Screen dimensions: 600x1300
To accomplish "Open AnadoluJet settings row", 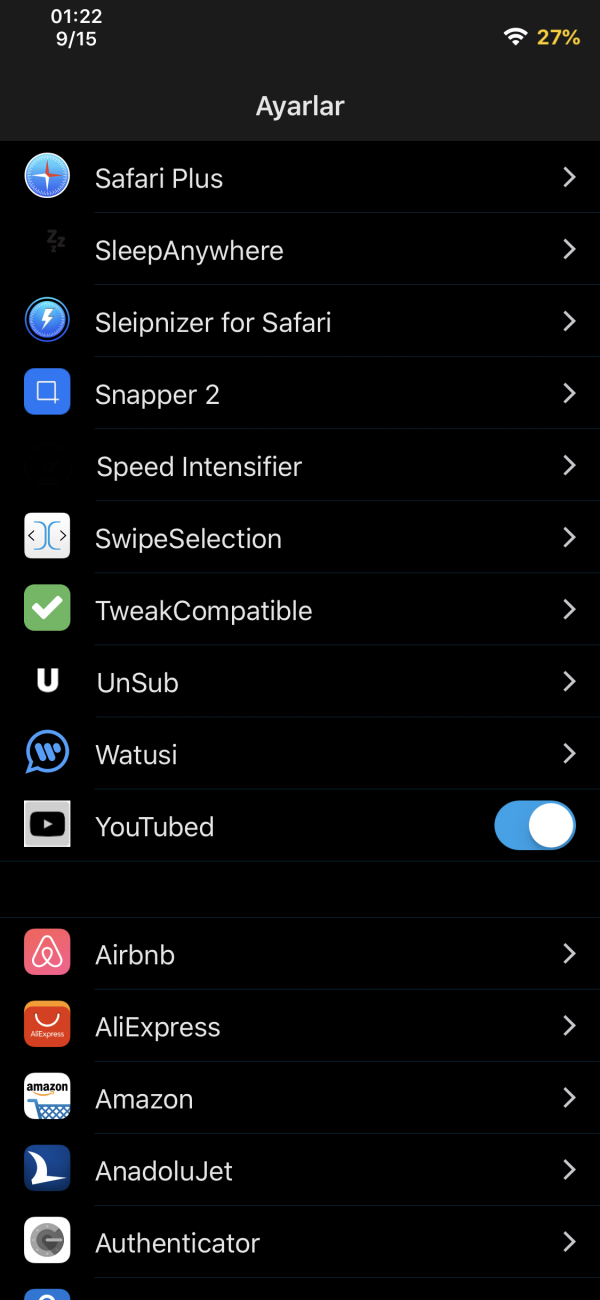I will 300,1170.
